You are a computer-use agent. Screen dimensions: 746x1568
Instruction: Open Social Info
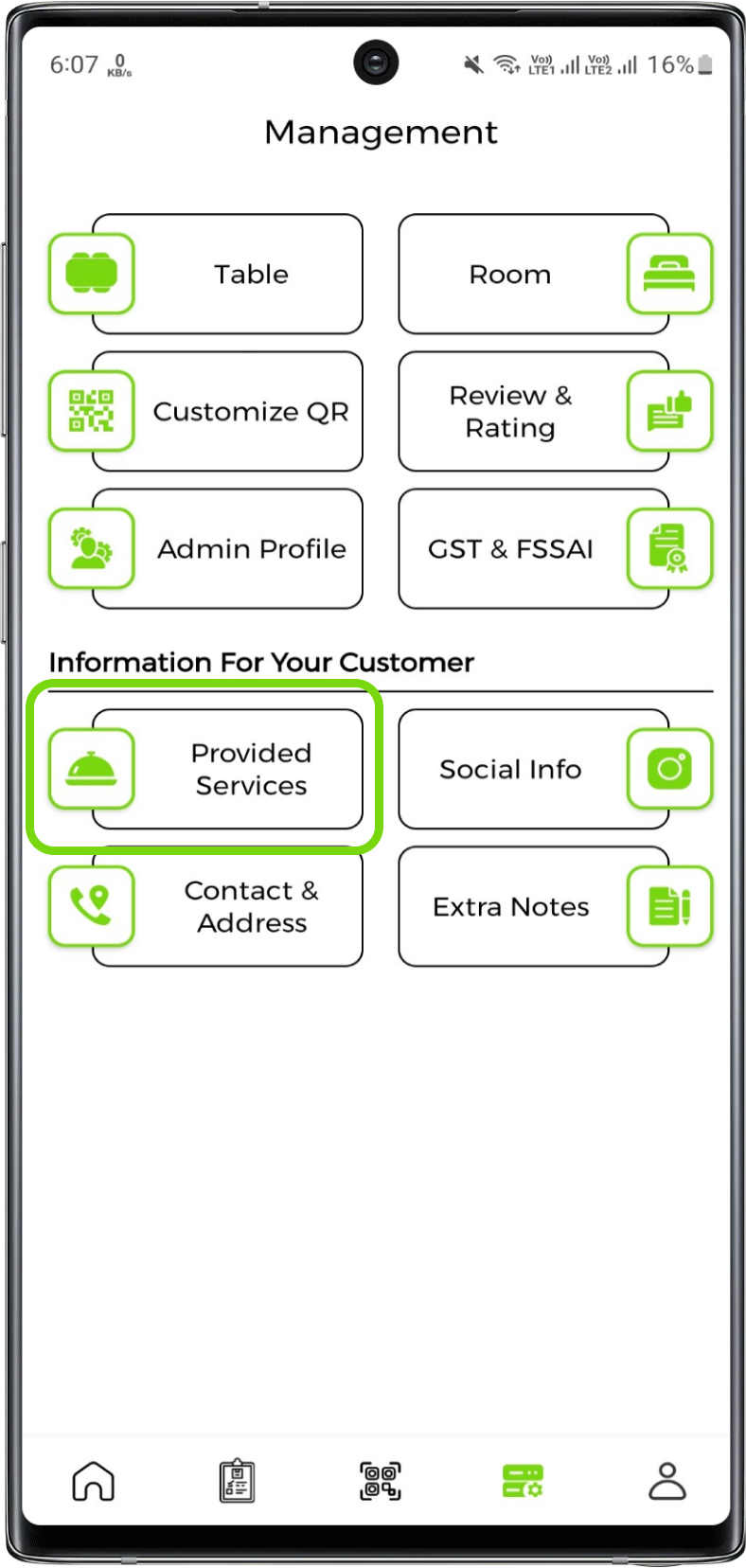pos(533,769)
